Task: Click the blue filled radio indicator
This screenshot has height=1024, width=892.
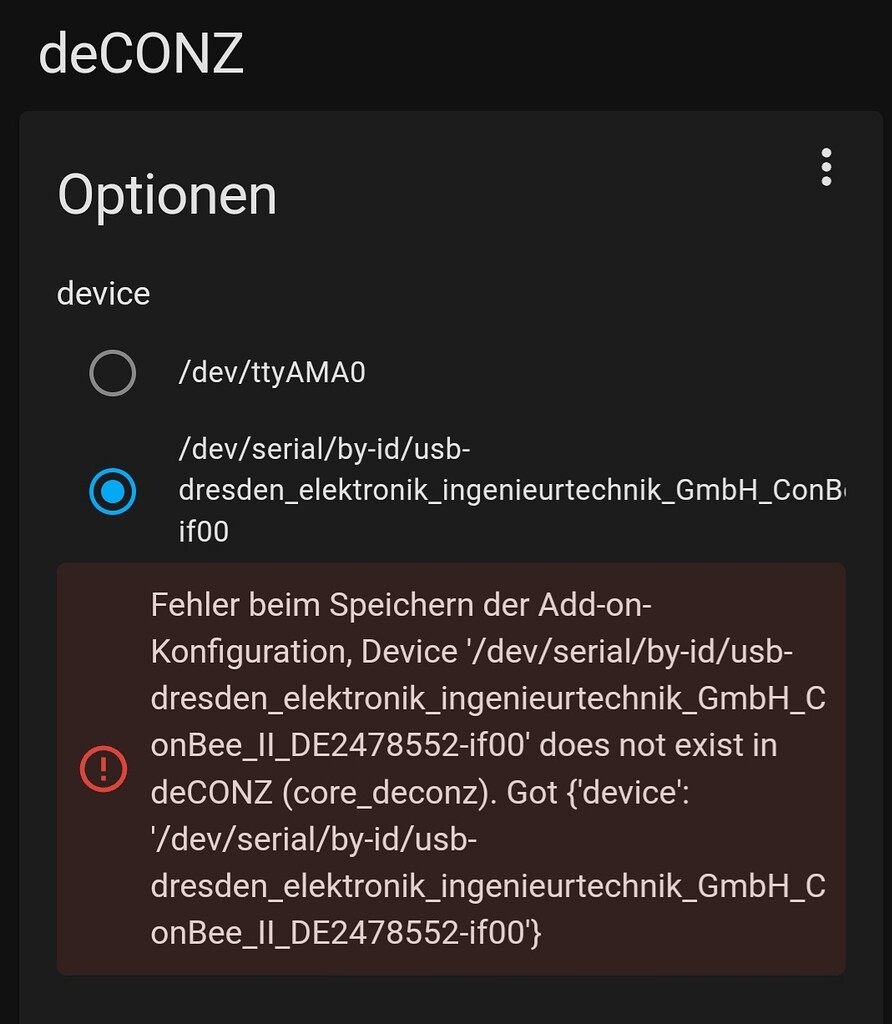Action: point(113,491)
